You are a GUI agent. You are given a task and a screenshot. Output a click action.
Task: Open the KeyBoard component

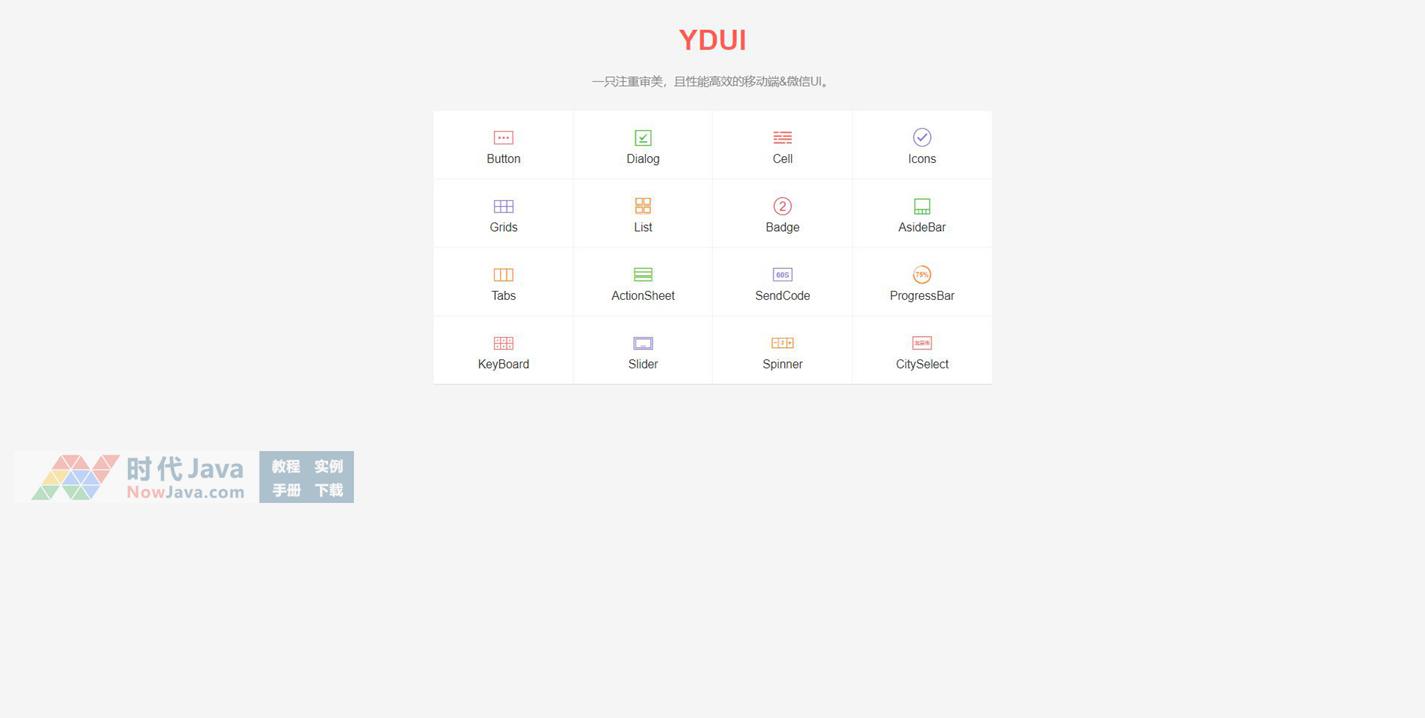pos(503,351)
